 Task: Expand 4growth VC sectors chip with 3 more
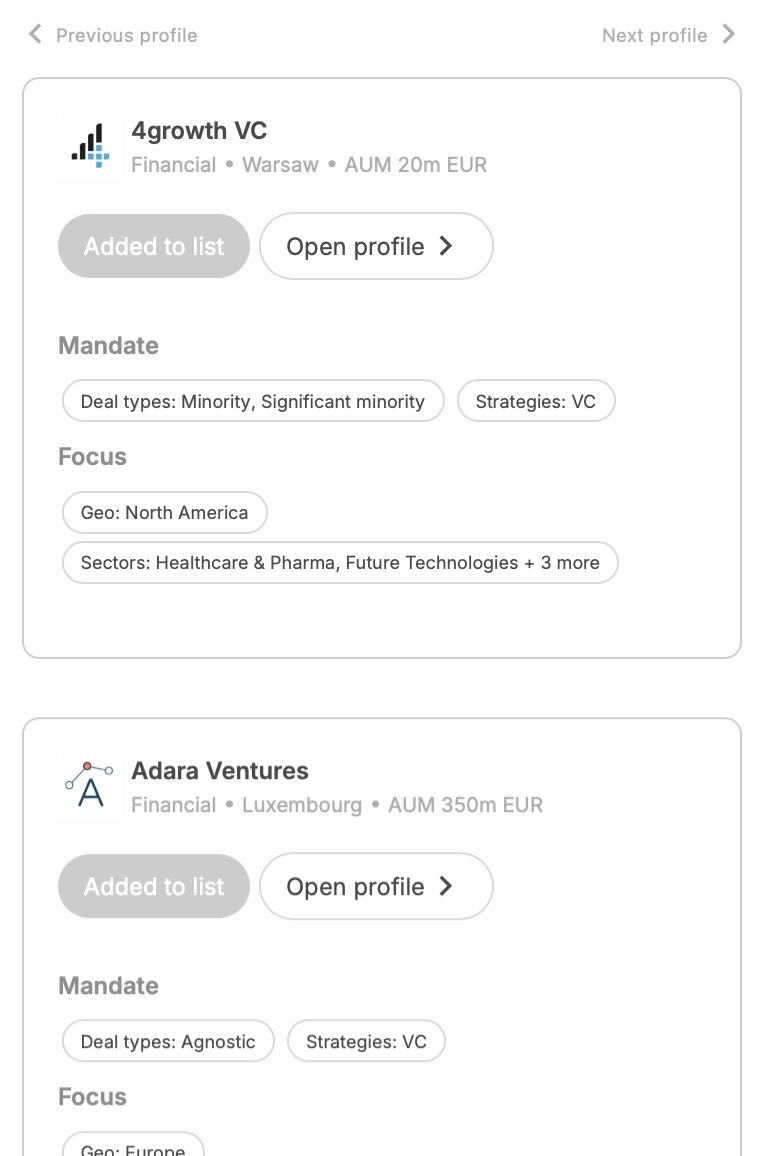pyautogui.click(x=340, y=563)
